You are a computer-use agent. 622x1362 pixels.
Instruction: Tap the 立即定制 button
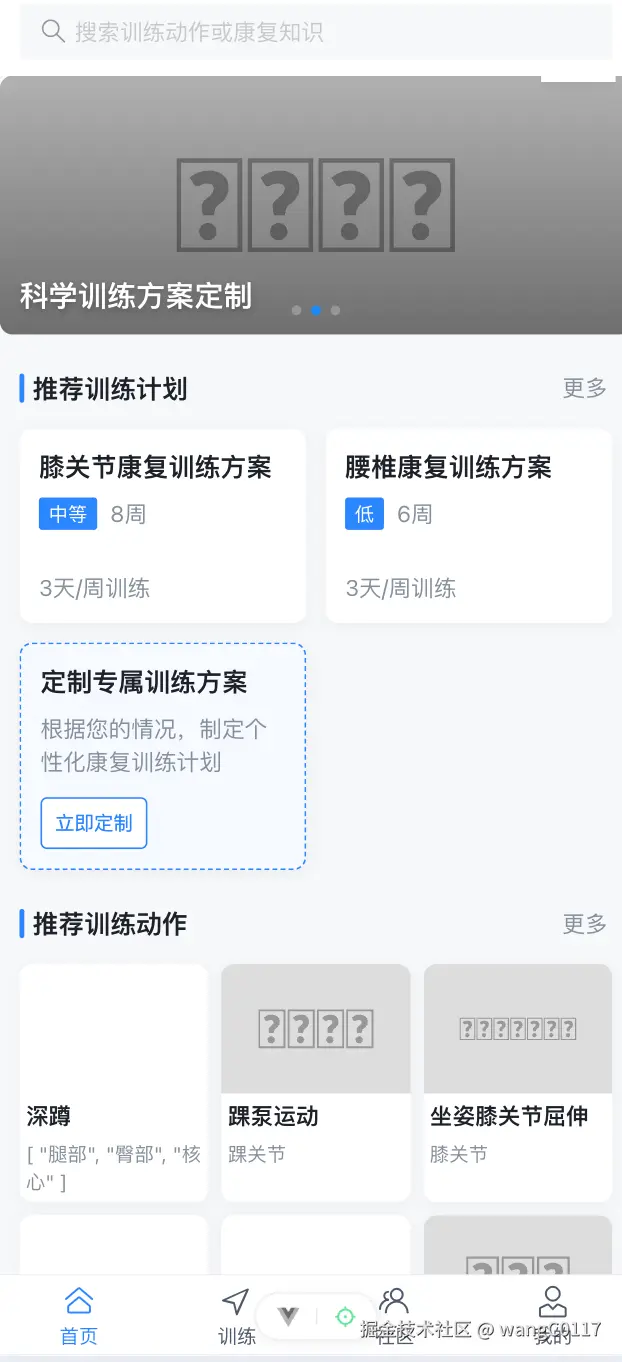(94, 823)
